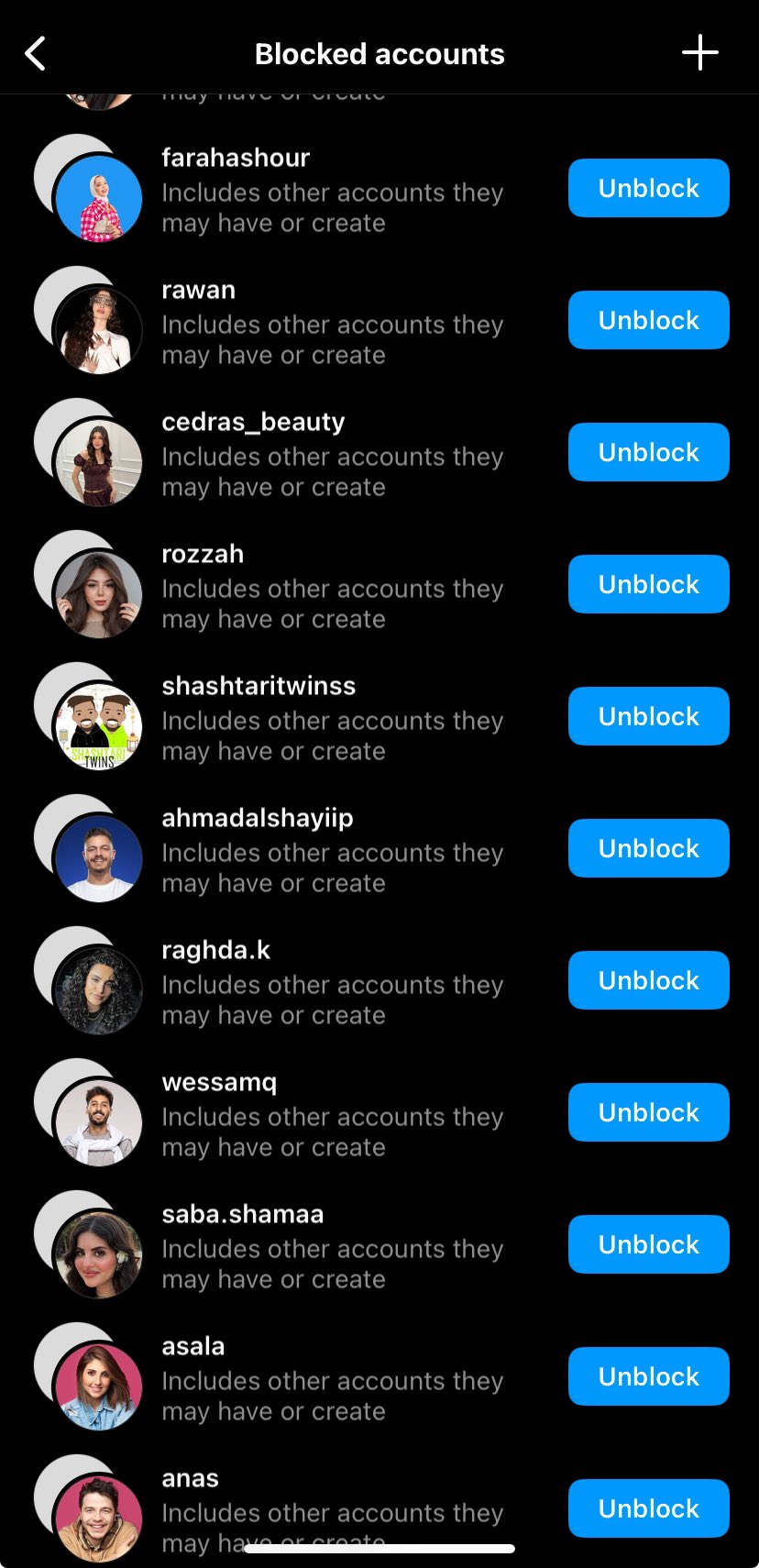Unblock farahashour
Screen dimensions: 759x1568
(x=648, y=189)
